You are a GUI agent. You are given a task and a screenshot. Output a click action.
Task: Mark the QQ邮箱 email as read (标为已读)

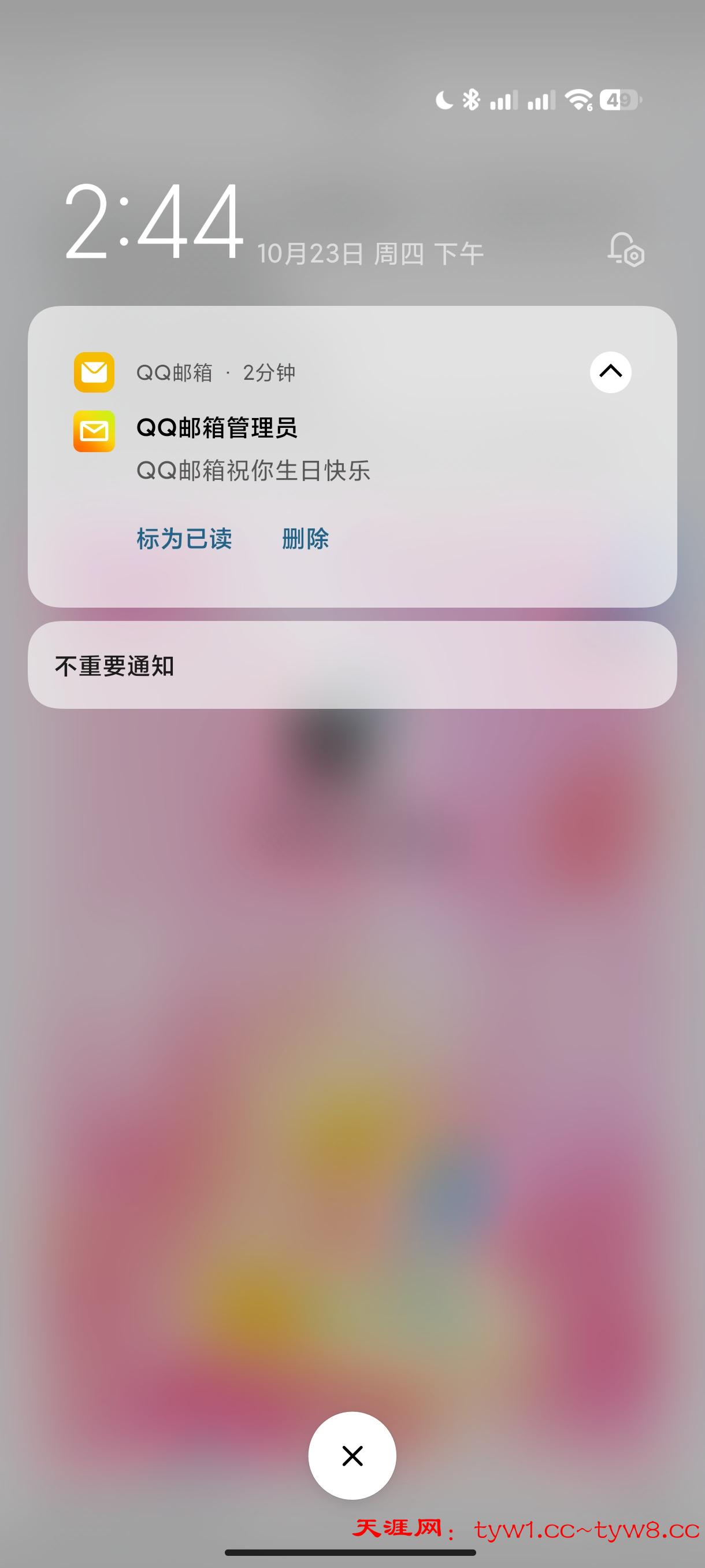184,539
